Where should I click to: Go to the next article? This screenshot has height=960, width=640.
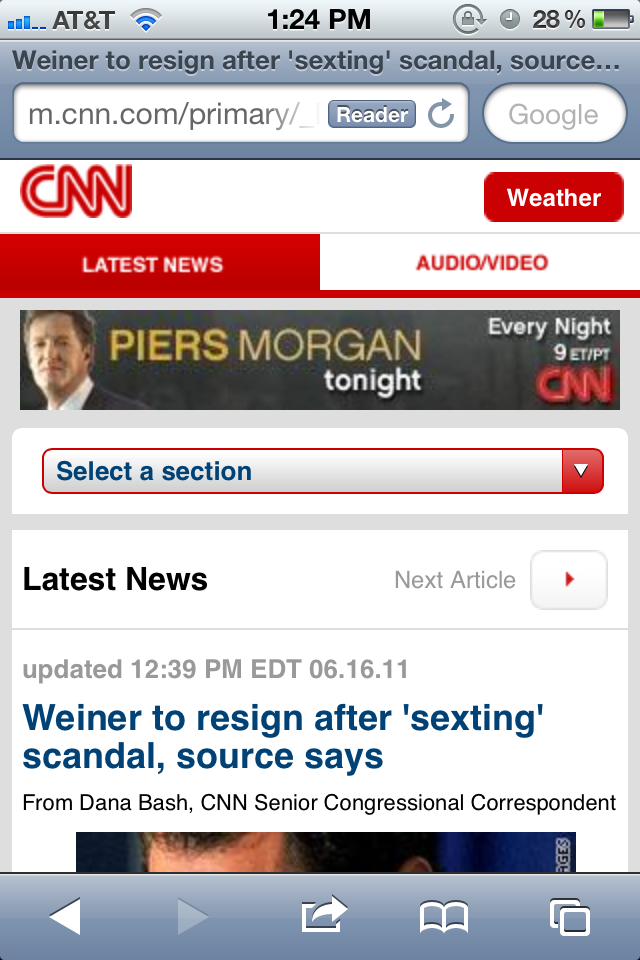tap(568, 580)
